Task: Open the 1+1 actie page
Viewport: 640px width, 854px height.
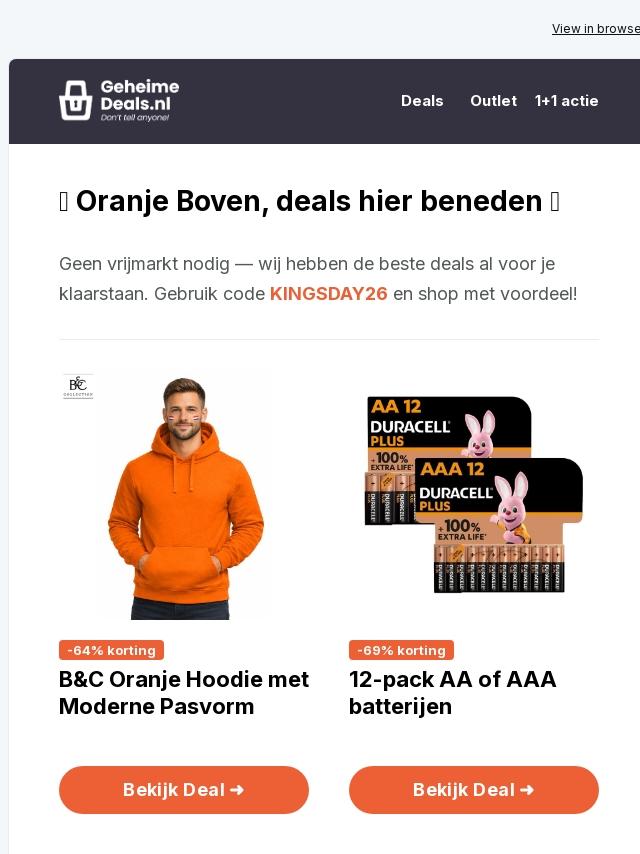Action: pyautogui.click(x=566, y=101)
